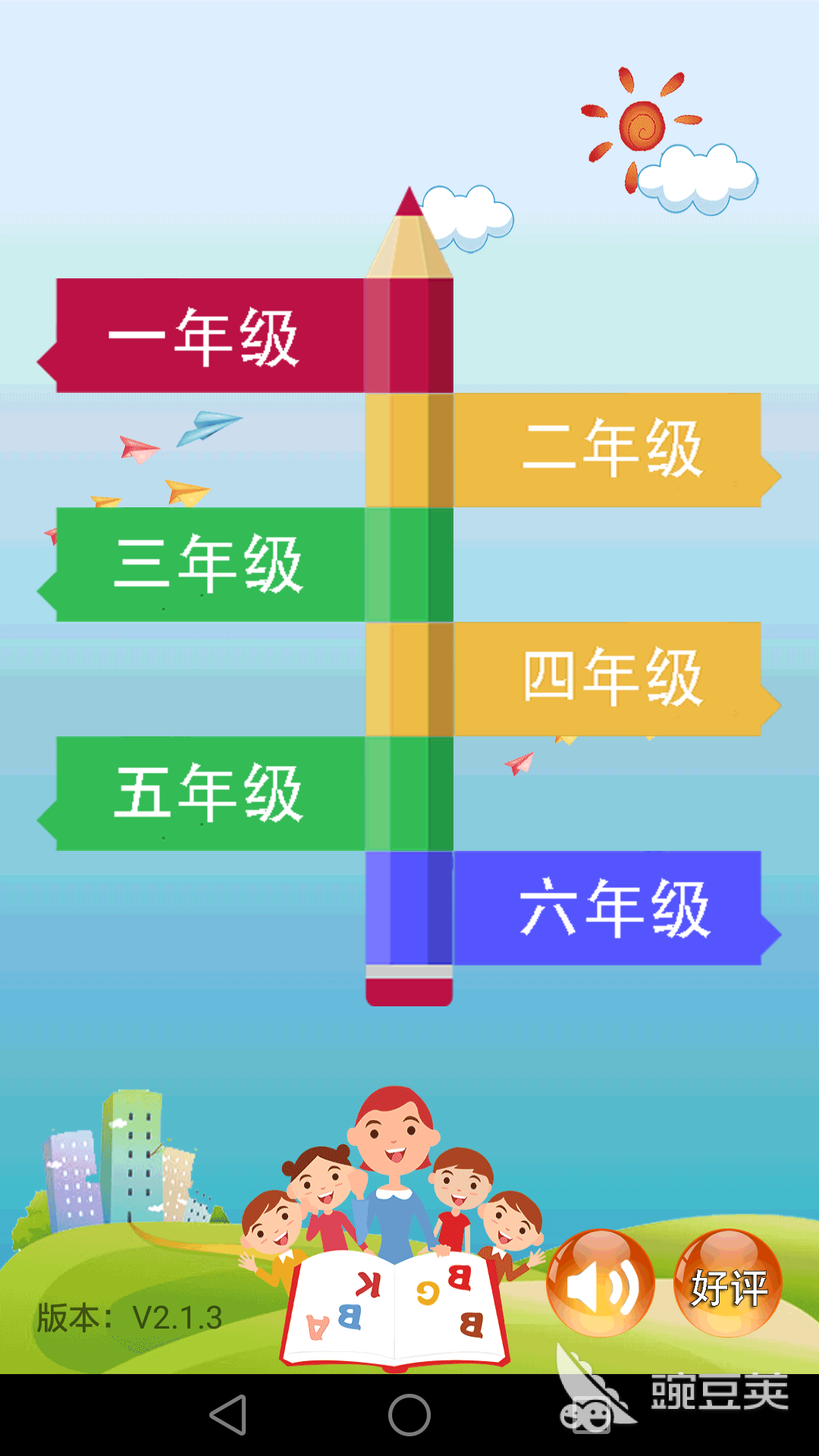819x1456 pixels.
Task: Tap the 好评 rating button
Action: click(x=728, y=1282)
